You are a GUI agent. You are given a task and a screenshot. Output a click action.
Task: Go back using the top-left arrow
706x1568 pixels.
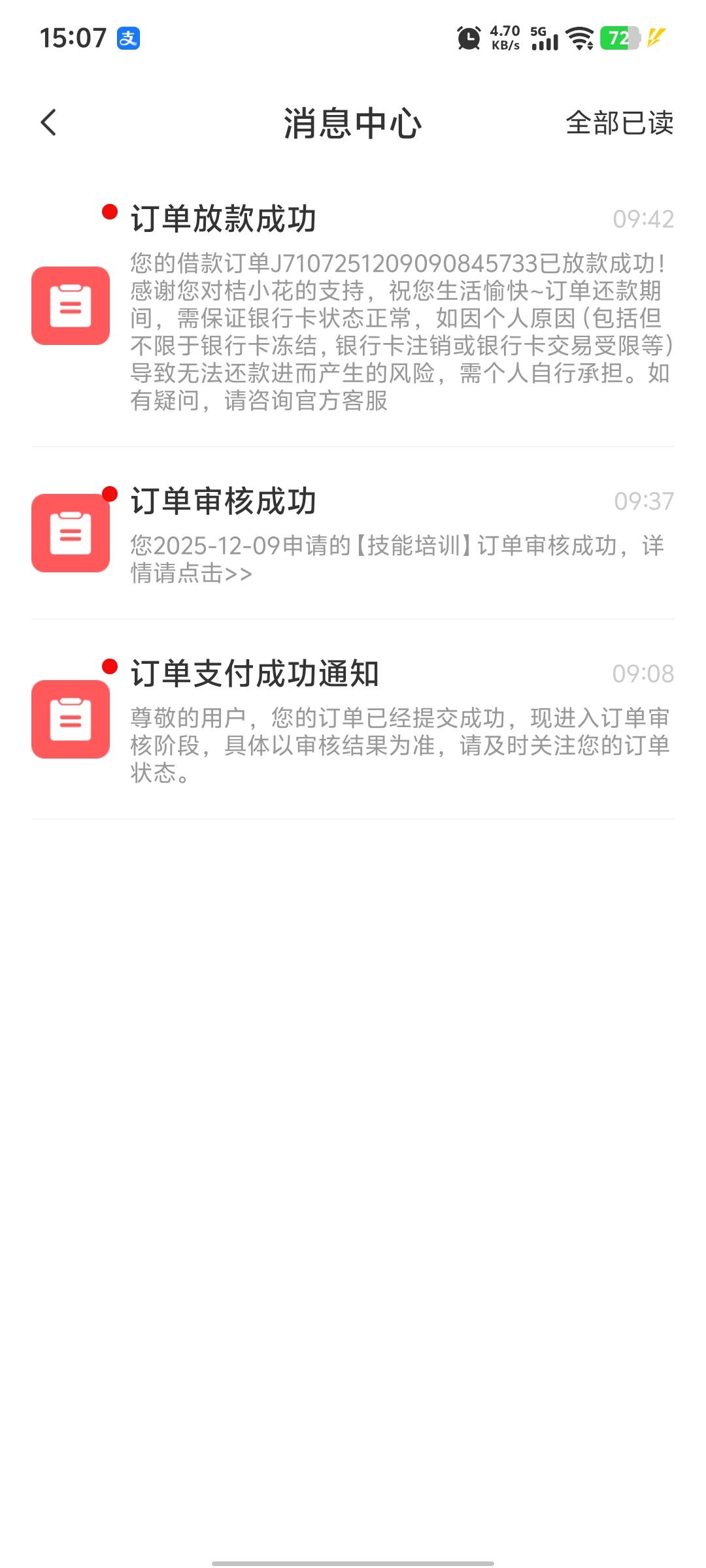pyautogui.click(x=48, y=123)
